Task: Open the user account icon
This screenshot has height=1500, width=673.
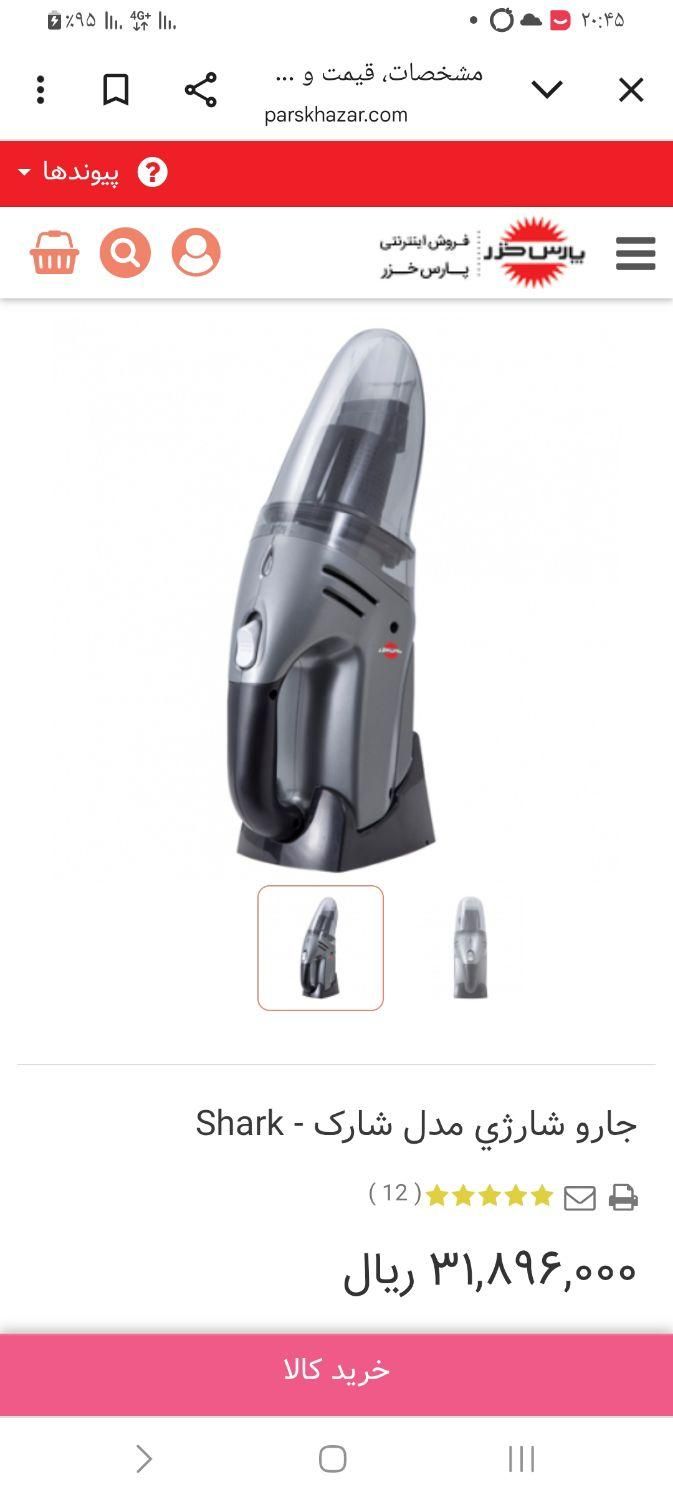Action: pos(196,253)
